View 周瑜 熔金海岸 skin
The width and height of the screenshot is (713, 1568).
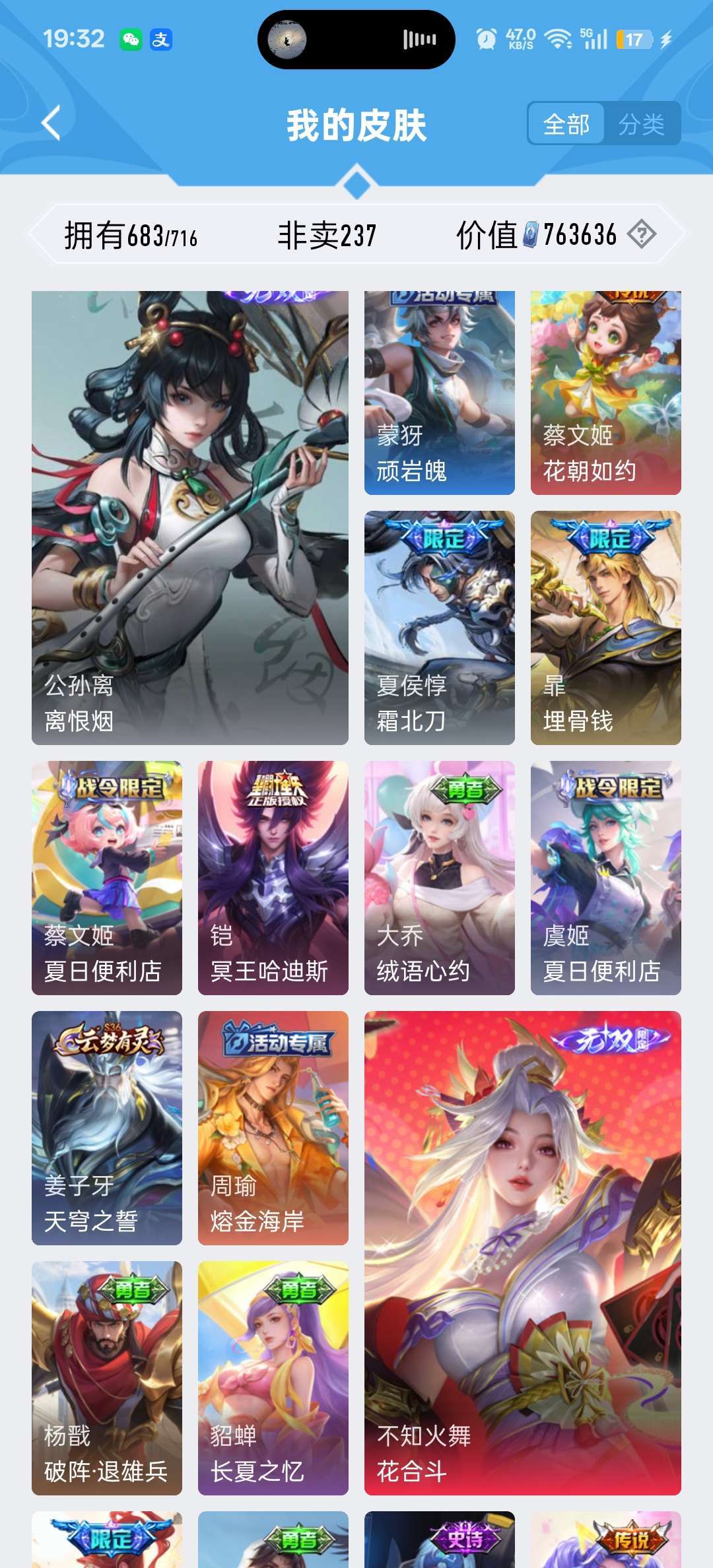click(x=273, y=1128)
